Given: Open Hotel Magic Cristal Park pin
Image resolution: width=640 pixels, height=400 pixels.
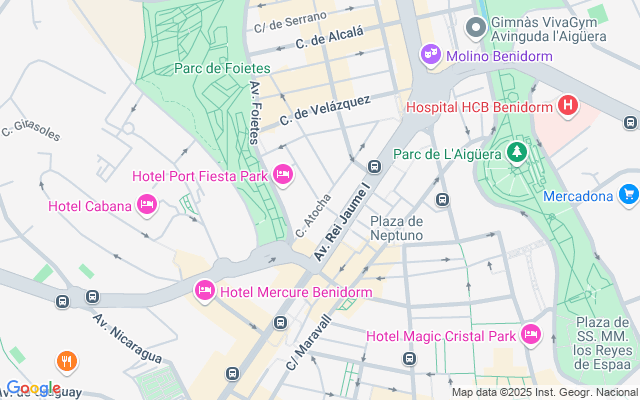Looking at the screenshot, I should pyautogui.click(x=530, y=336).
